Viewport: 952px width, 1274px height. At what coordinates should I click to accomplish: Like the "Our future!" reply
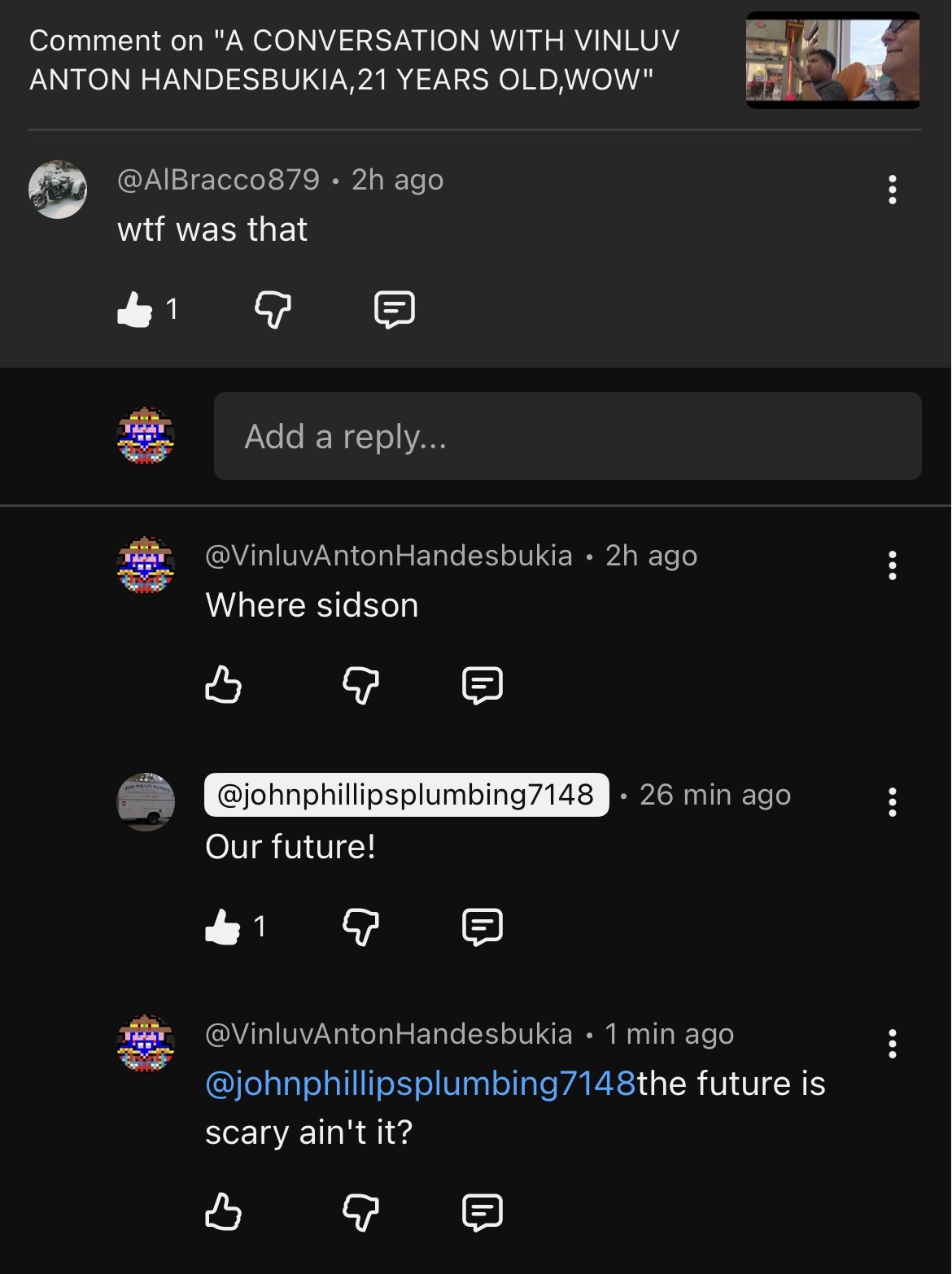[223, 927]
